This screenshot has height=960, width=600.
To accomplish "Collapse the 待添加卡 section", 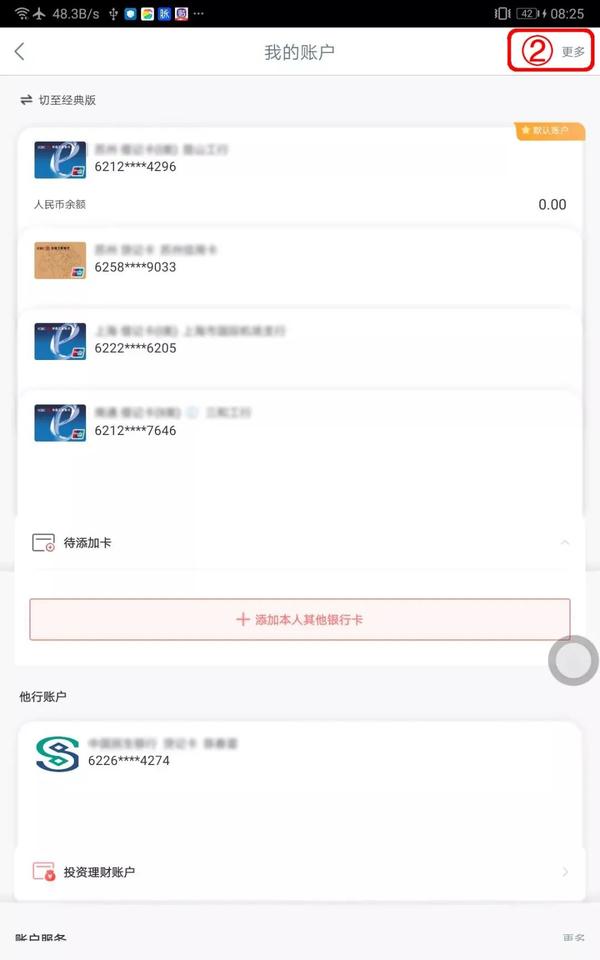I will pos(564,542).
